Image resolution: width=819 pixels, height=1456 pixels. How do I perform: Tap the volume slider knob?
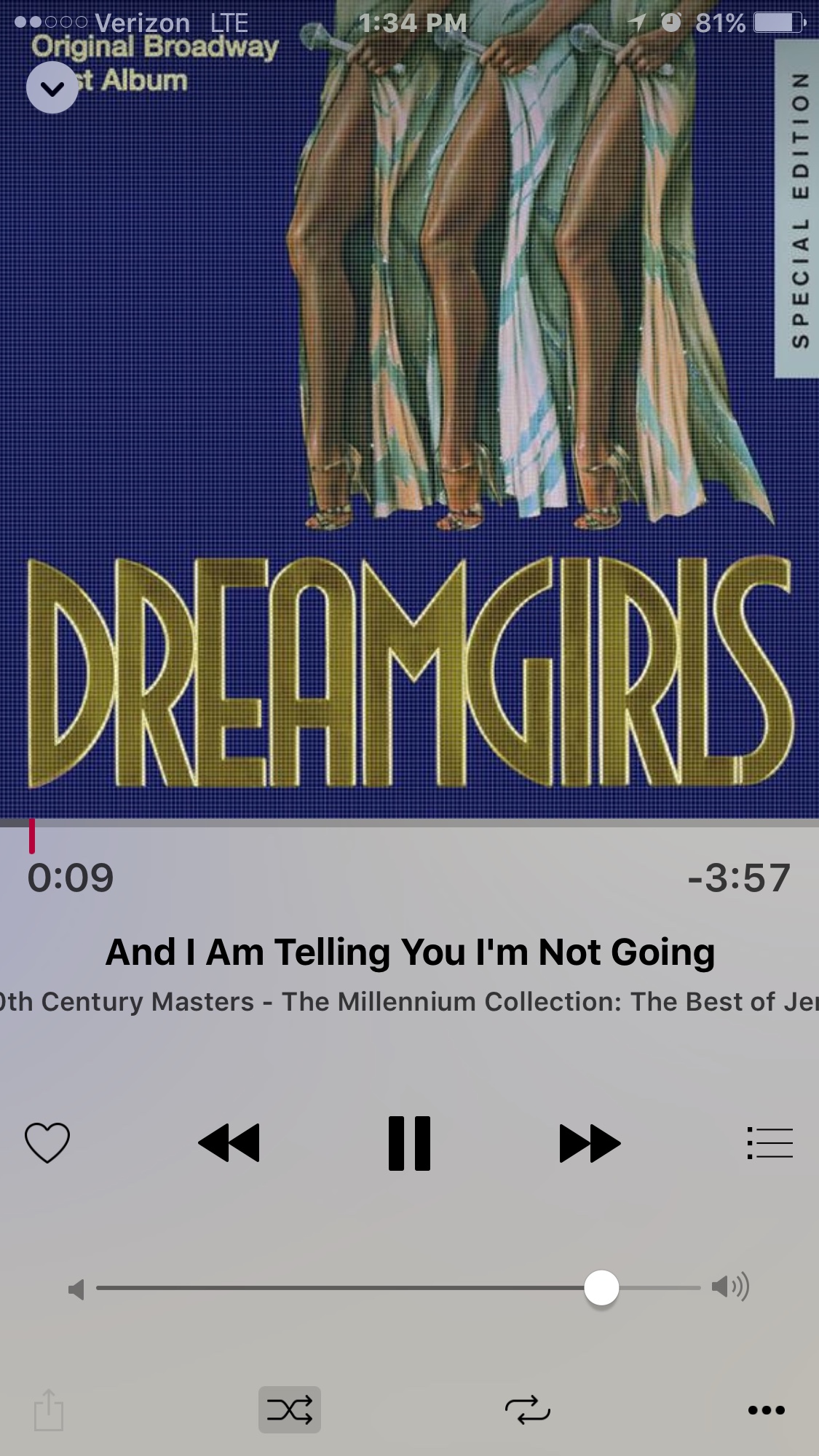click(601, 1288)
